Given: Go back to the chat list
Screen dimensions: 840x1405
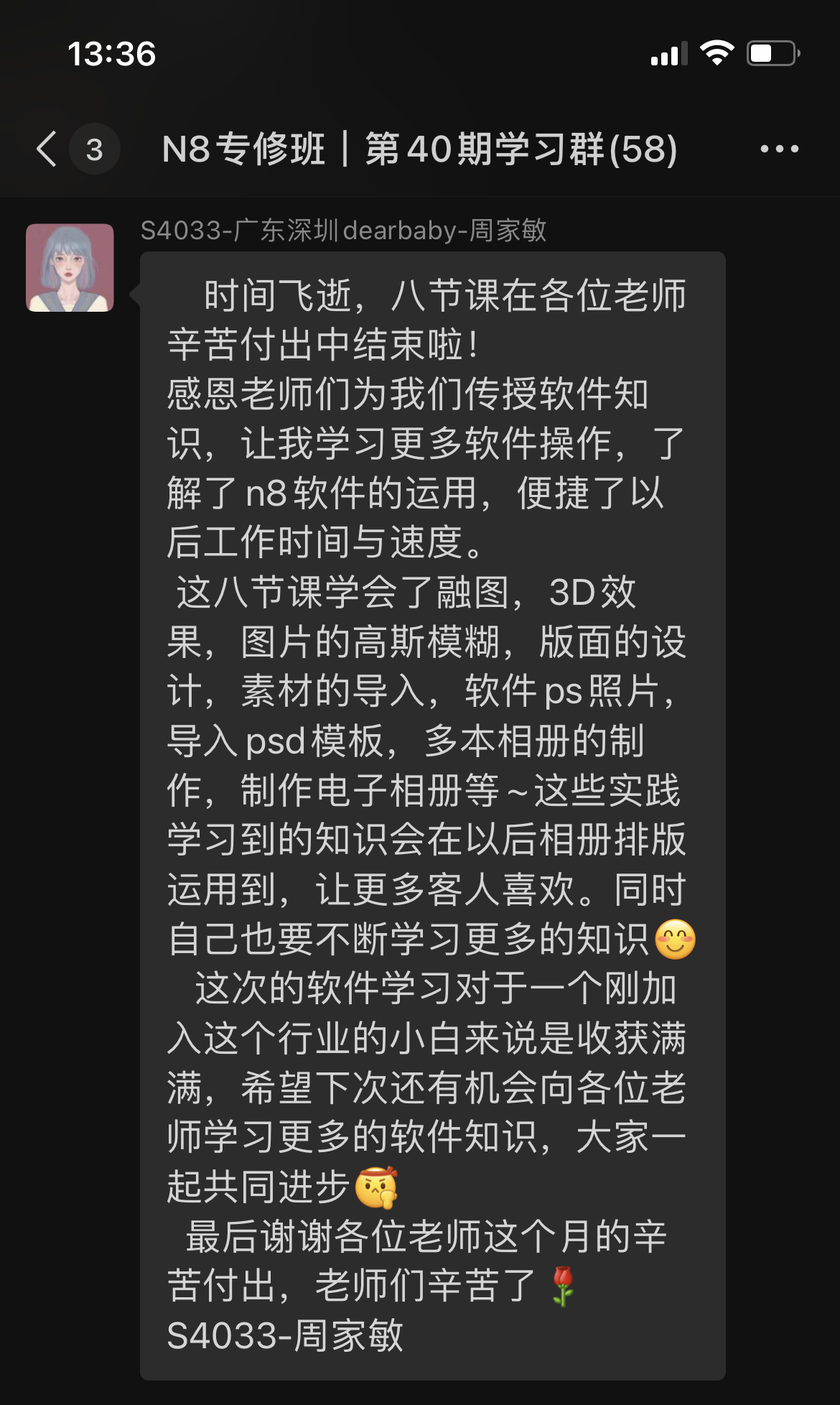Looking at the screenshot, I should [47, 149].
